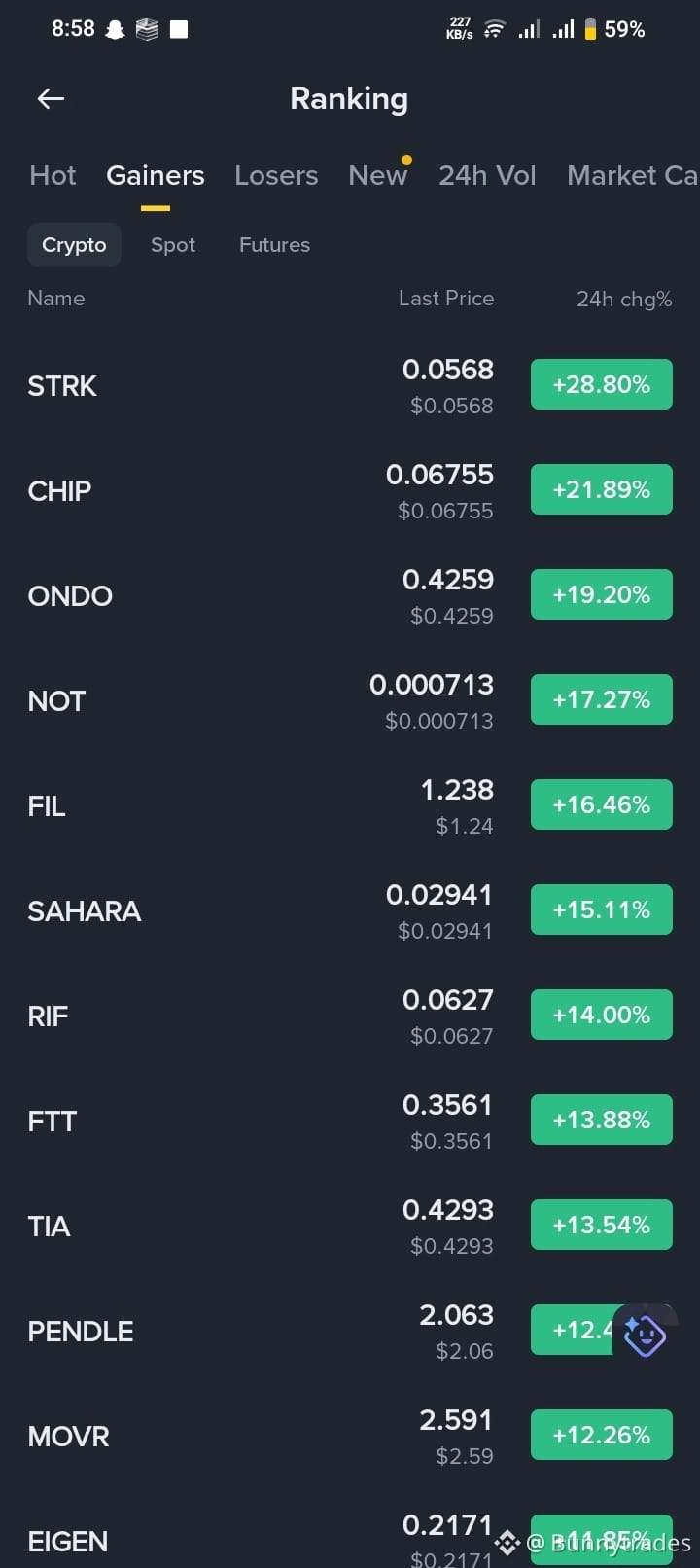Select the Spot filter chip
The image size is (700, 1568).
(173, 245)
